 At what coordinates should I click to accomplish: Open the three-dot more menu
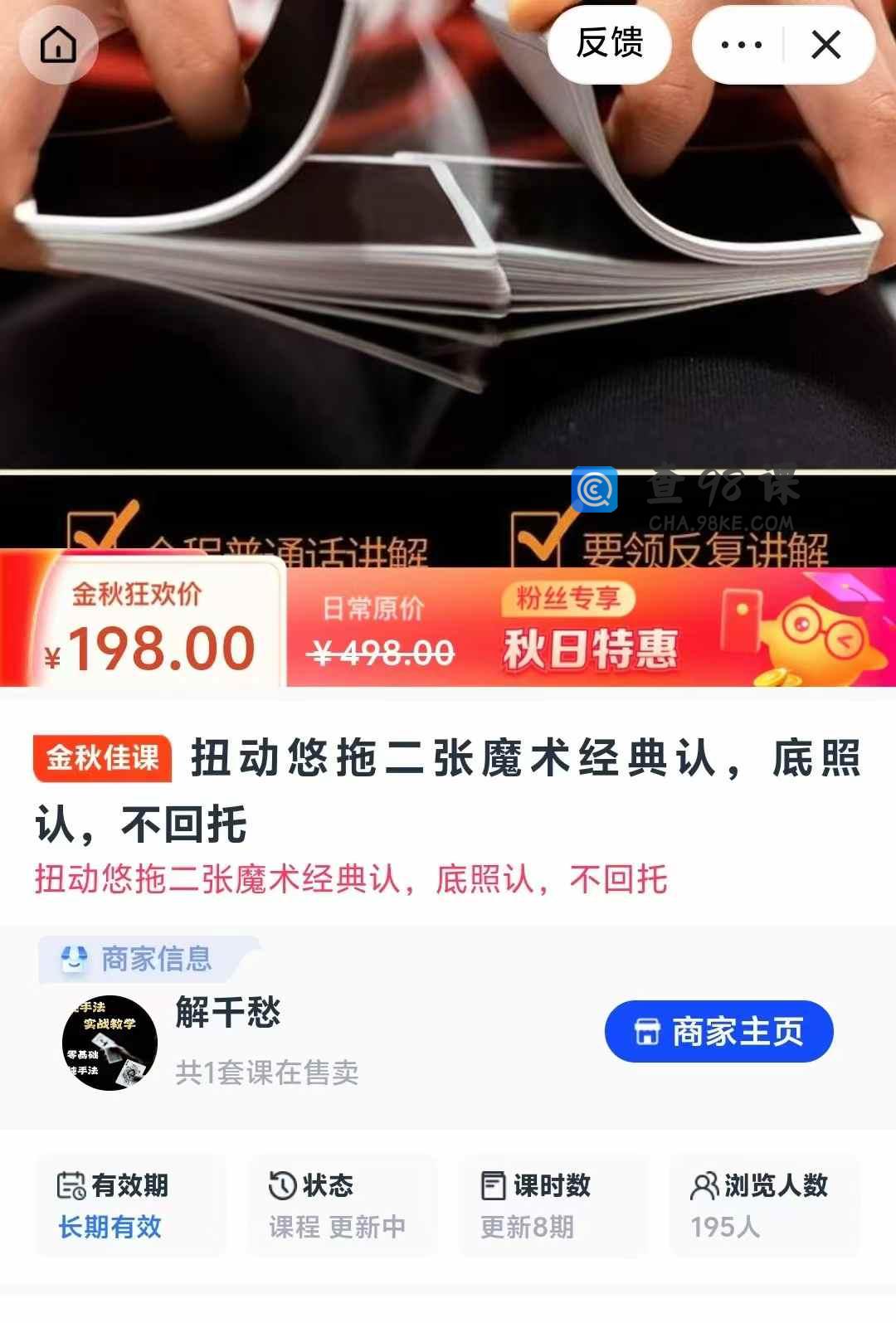point(741,45)
